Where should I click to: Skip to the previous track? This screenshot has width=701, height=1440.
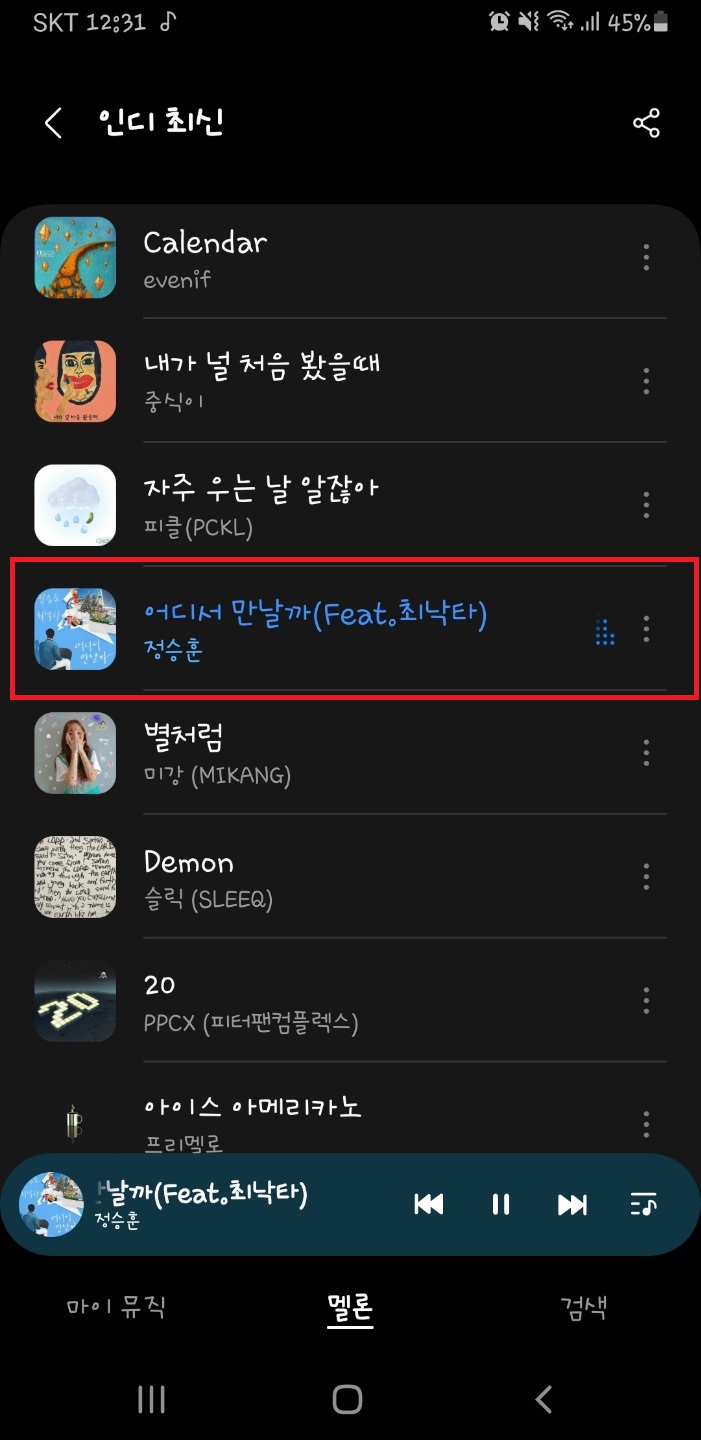[428, 1204]
